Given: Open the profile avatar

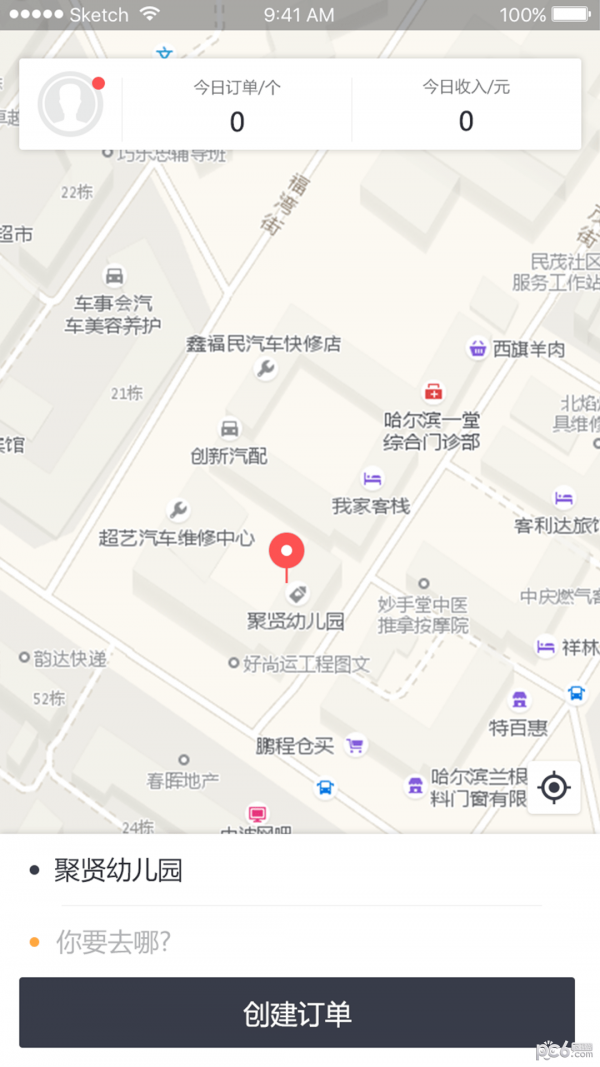Looking at the screenshot, I should coord(70,105).
